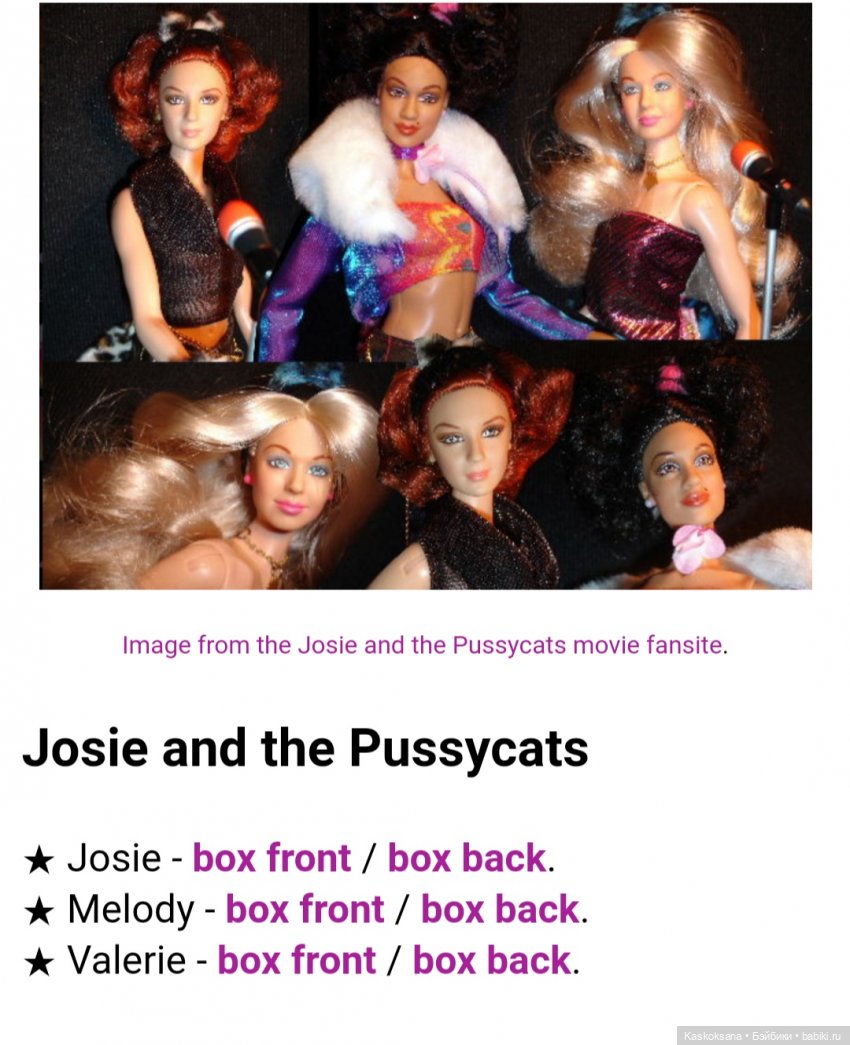This screenshot has height=1045, width=850.
Task: View Melody's box back
Action: [499, 909]
